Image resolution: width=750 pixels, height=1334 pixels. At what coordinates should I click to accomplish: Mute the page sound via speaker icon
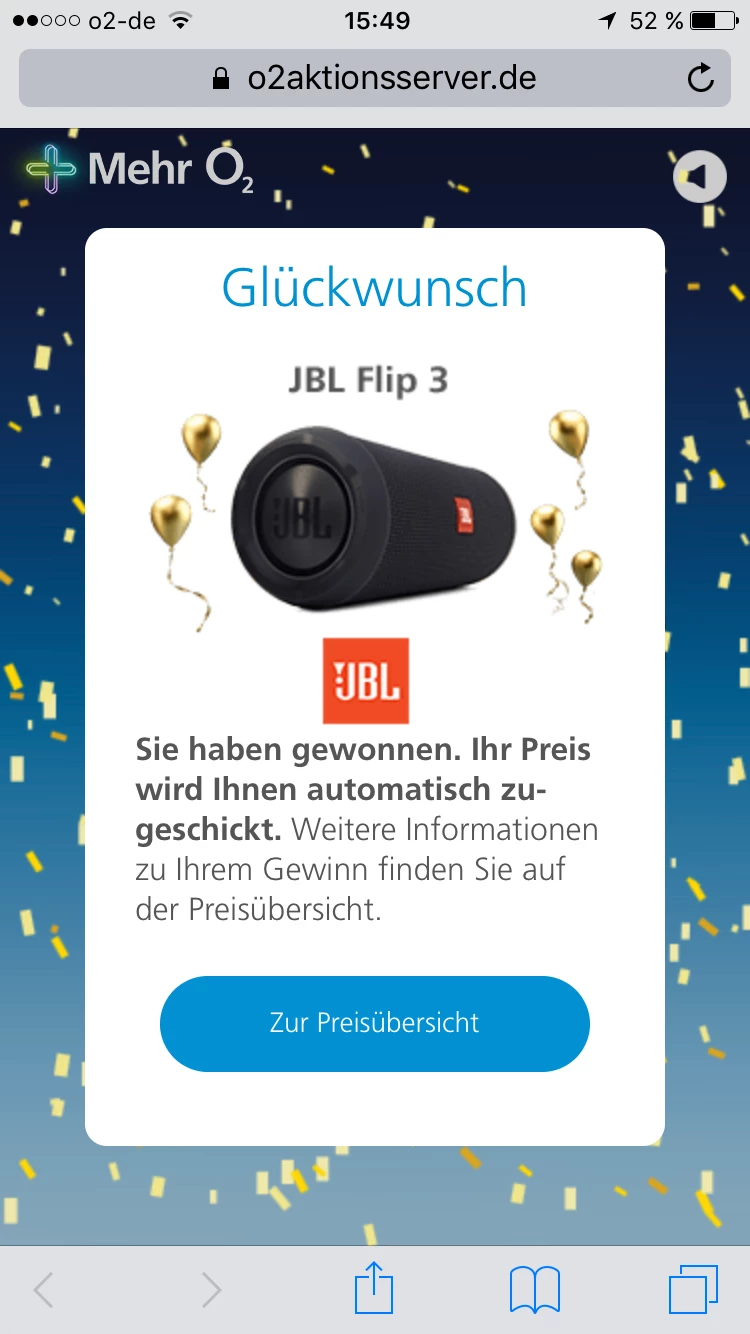coord(699,177)
